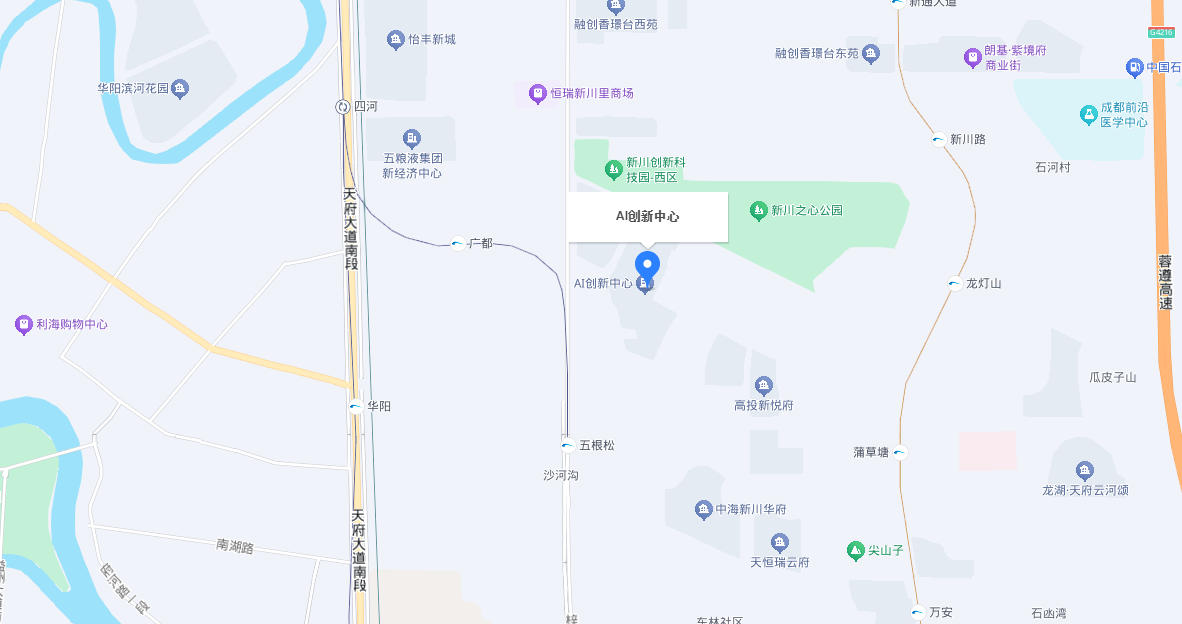Select 新川之心公园 on the map
The width and height of the screenshot is (1182, 624).
coord(759,210)
